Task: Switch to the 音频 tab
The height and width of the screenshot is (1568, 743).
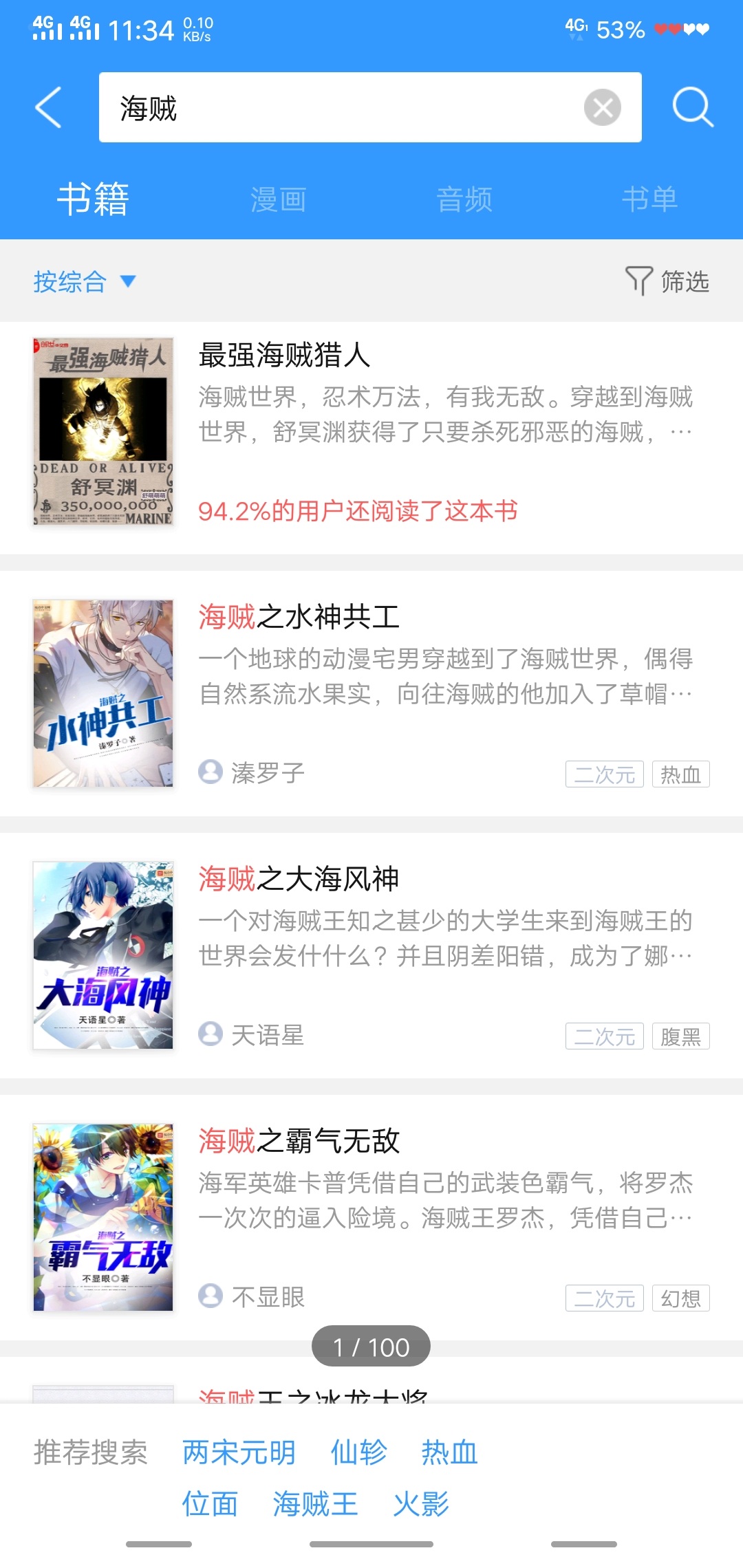Action: coord(464,199)
